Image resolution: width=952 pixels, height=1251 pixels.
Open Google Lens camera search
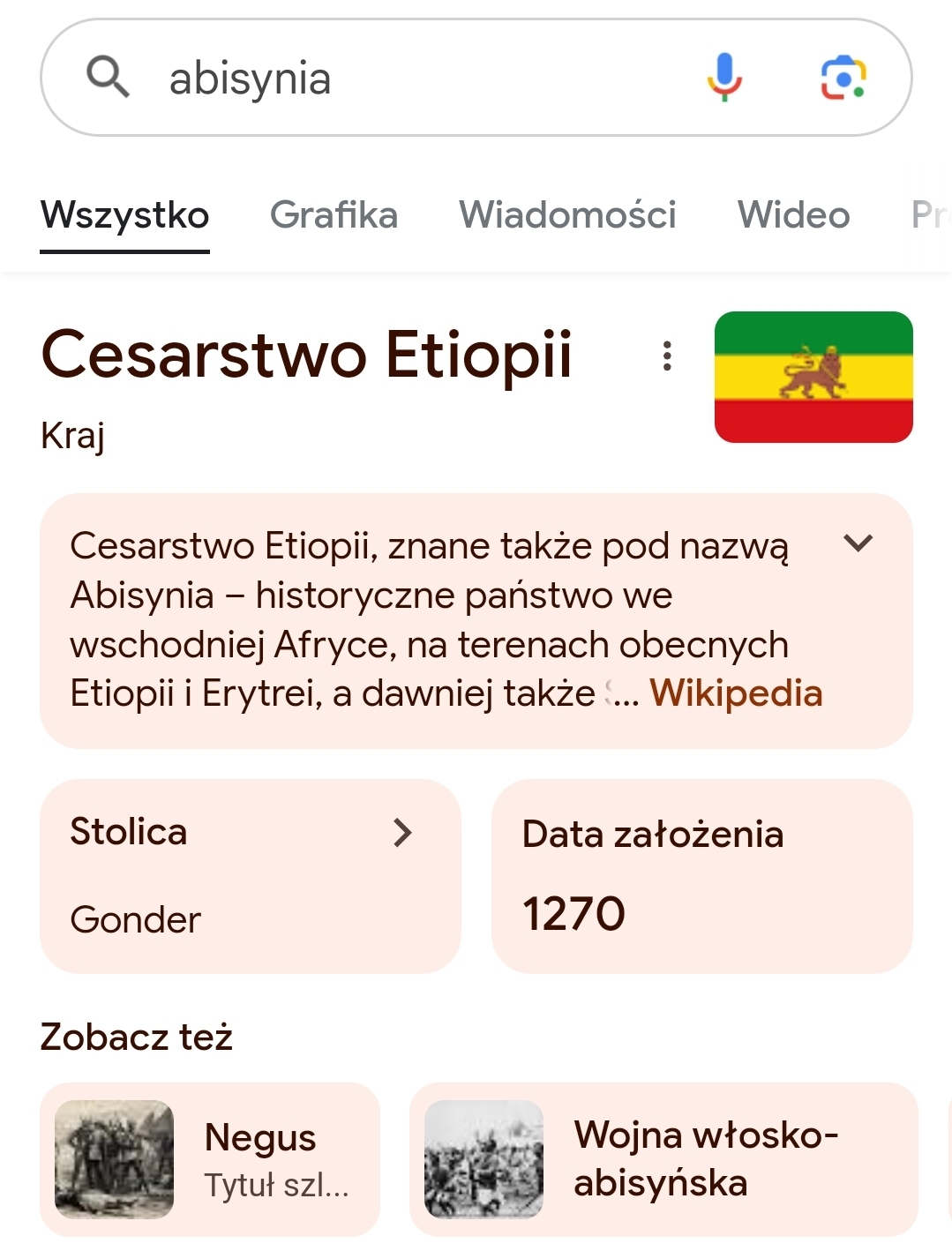tap(843, 78)
